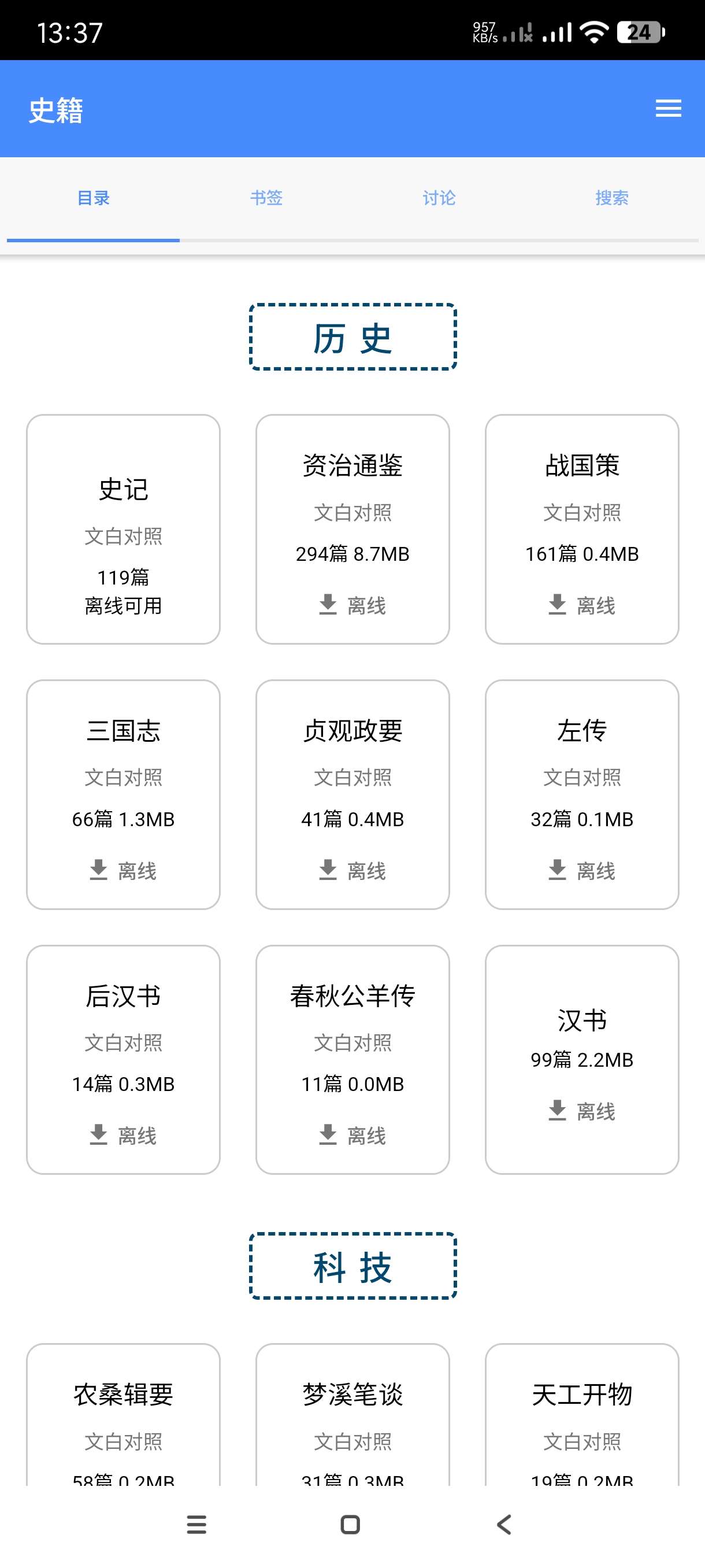
Task: Download 贞观政要 for offline use
Action: click(x=352, y=870)
